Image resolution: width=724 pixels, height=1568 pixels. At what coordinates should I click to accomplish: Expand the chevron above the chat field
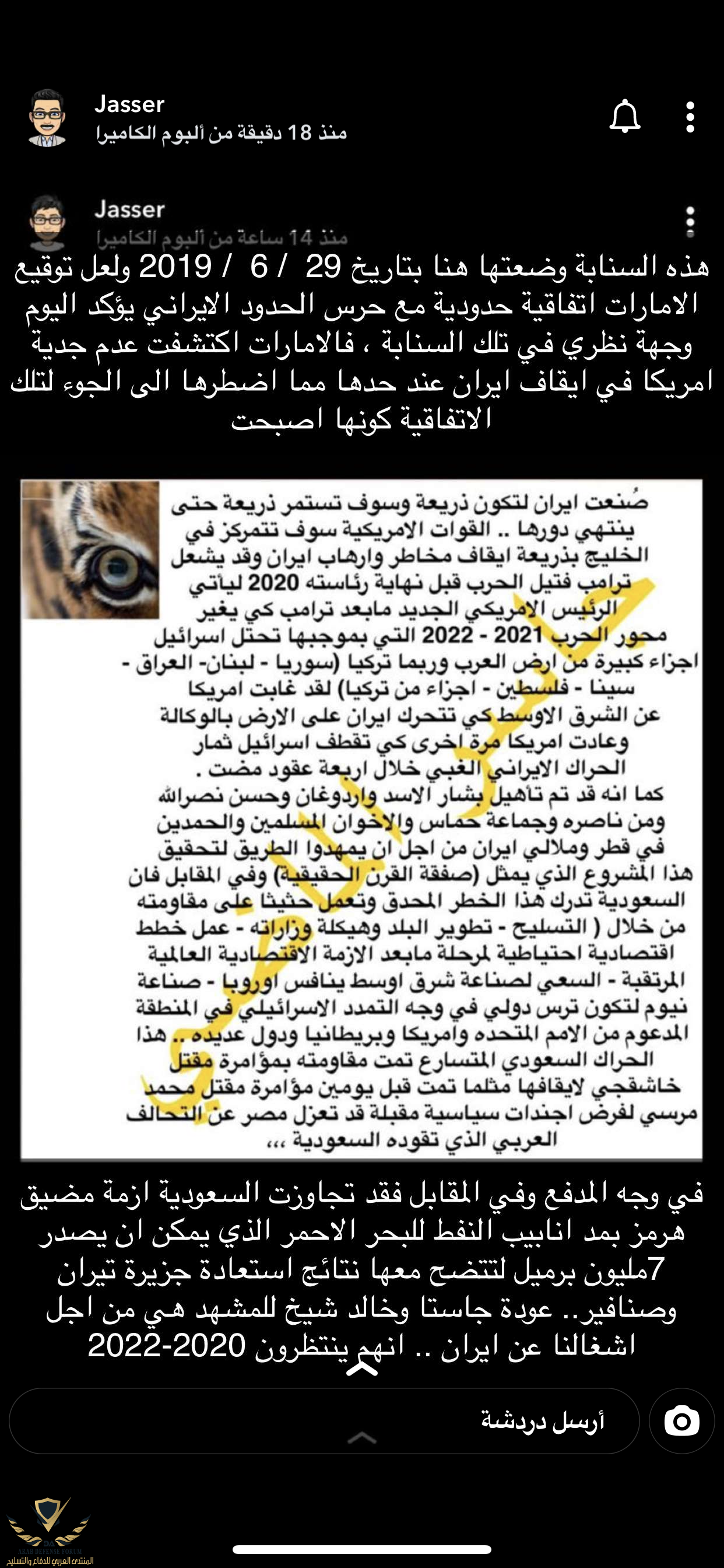361,1368
